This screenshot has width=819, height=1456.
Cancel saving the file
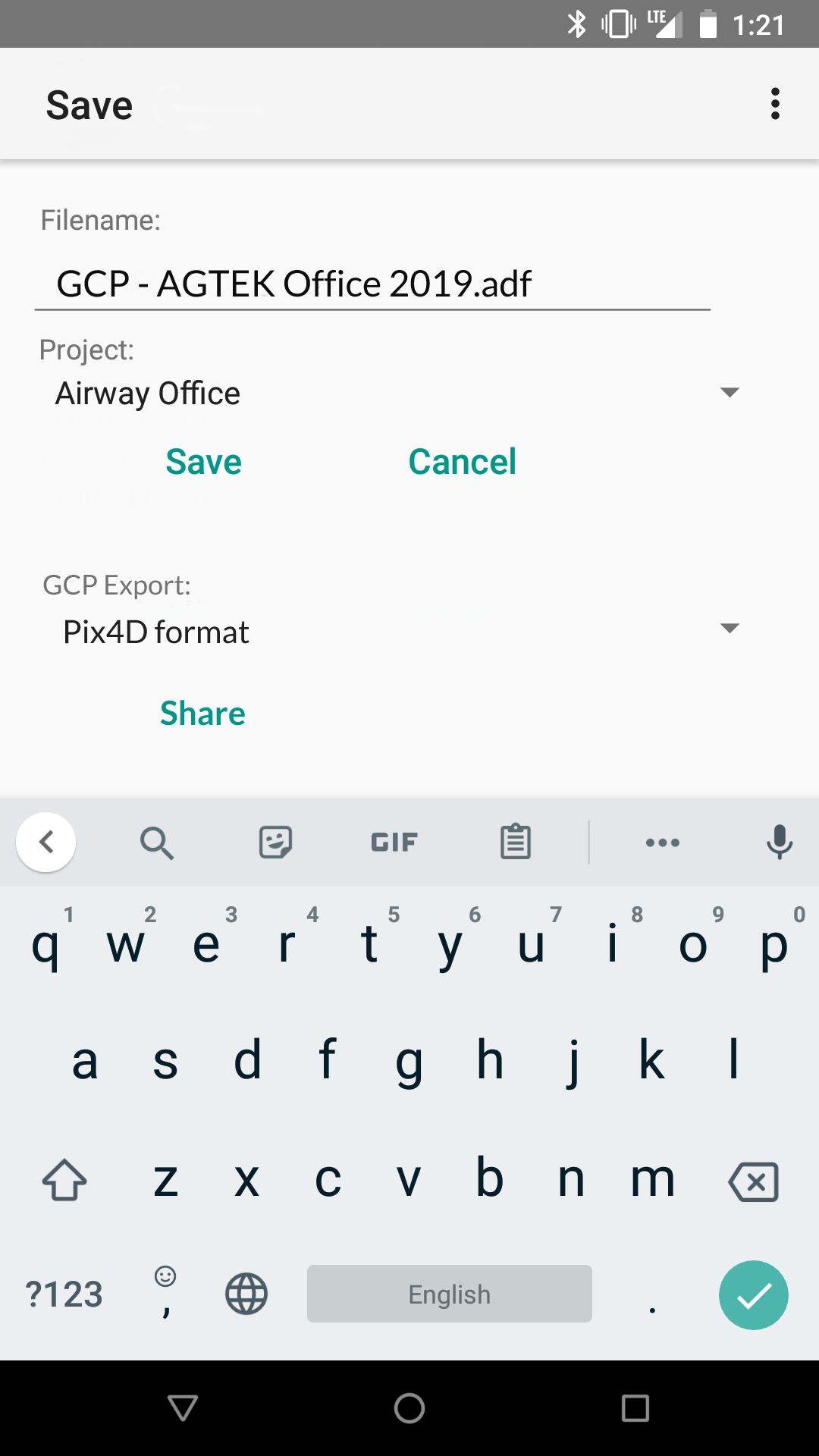point(462,462)
